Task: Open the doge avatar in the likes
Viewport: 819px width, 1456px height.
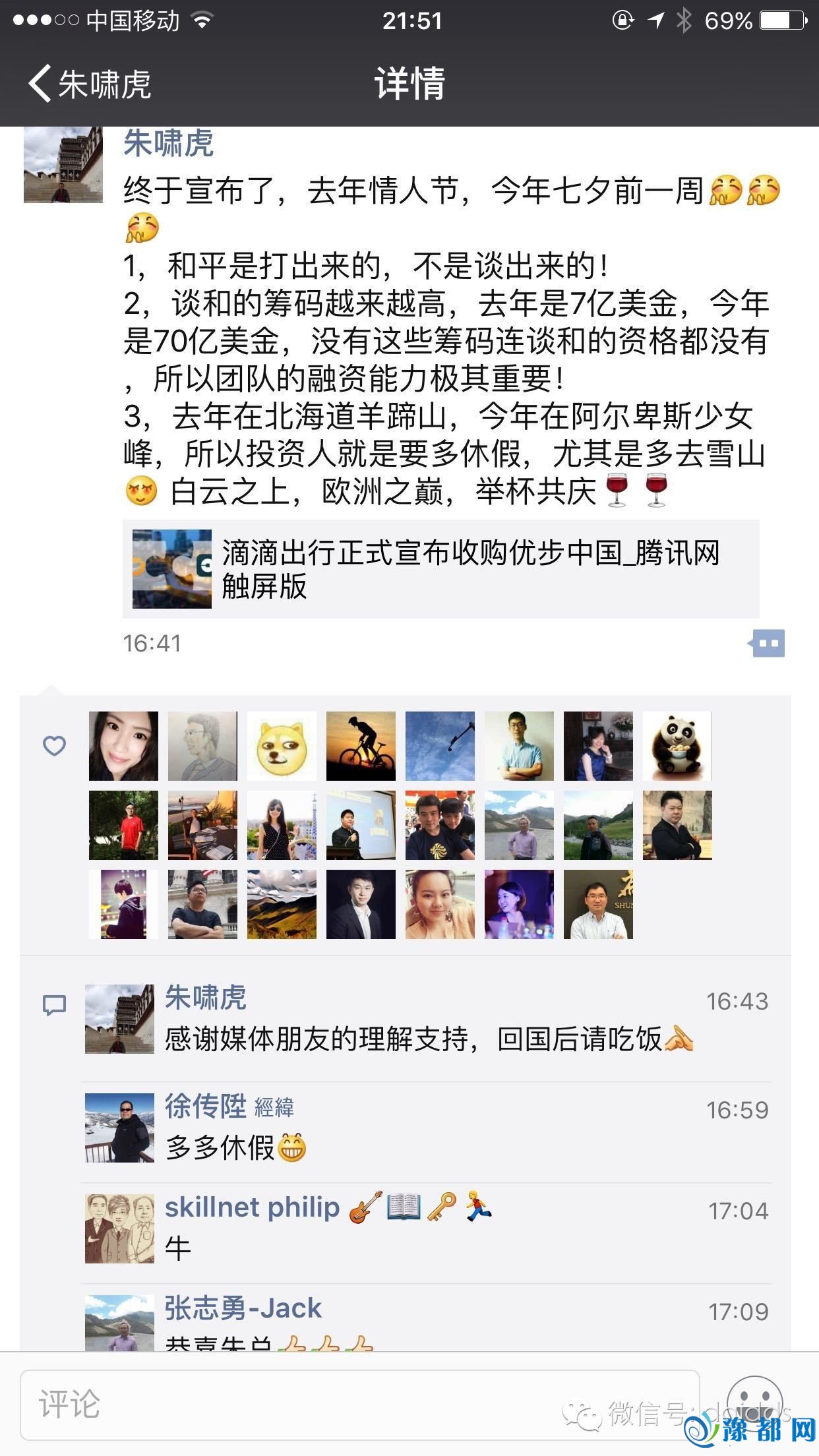Action: click(x=282, y=746)
